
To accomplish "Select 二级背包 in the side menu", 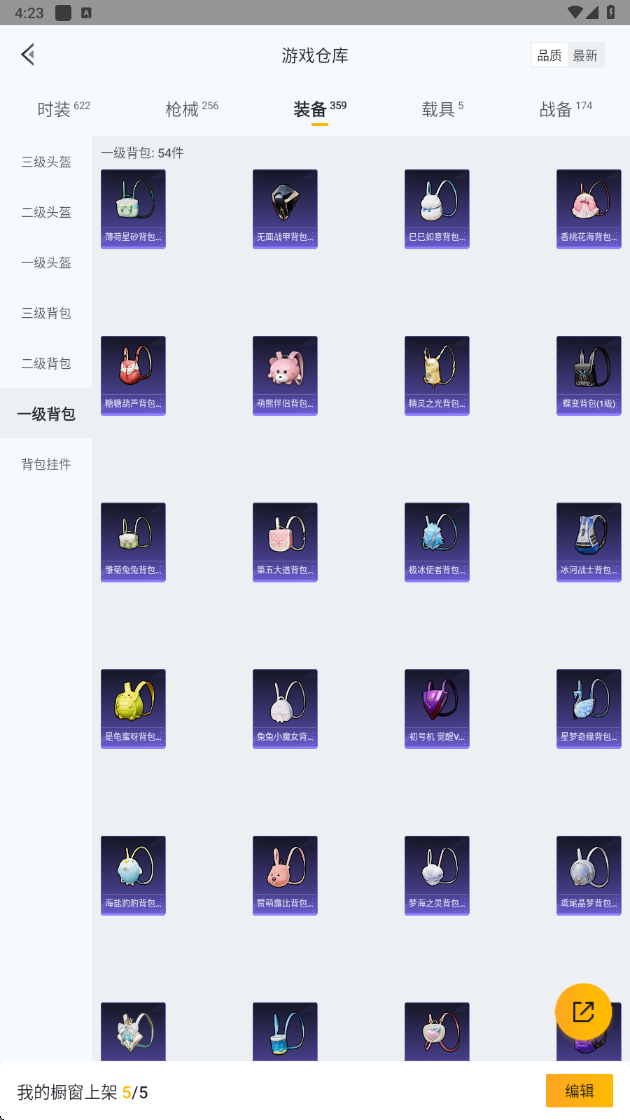I will point(46,363).
